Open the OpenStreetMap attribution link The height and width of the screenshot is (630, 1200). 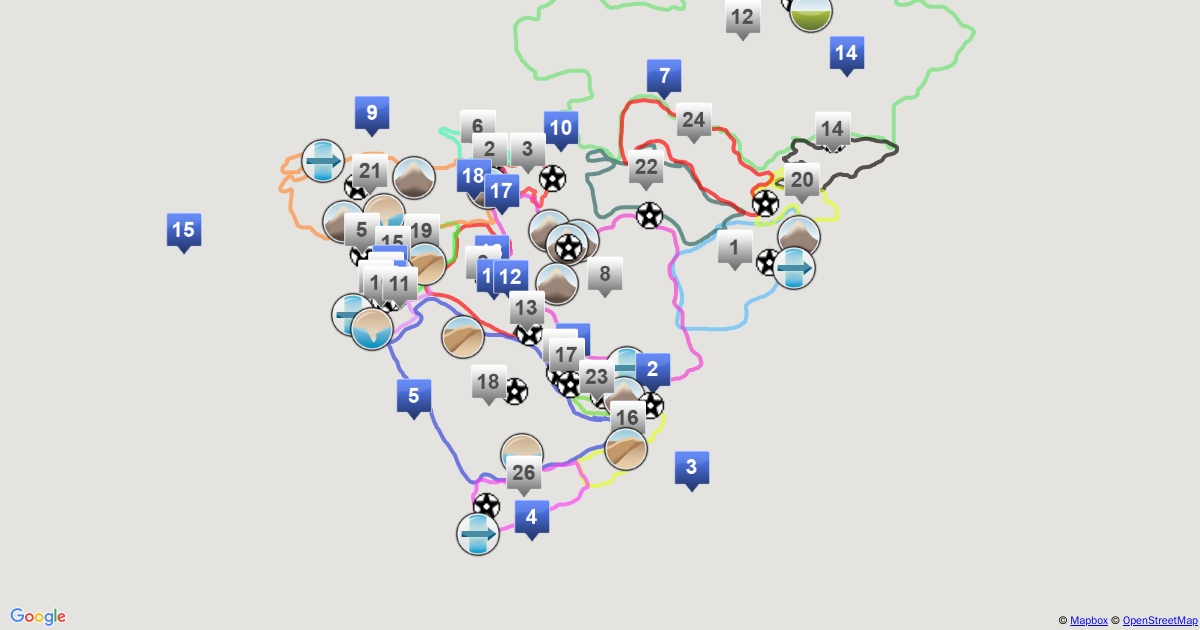click(x=1159, y=621)
